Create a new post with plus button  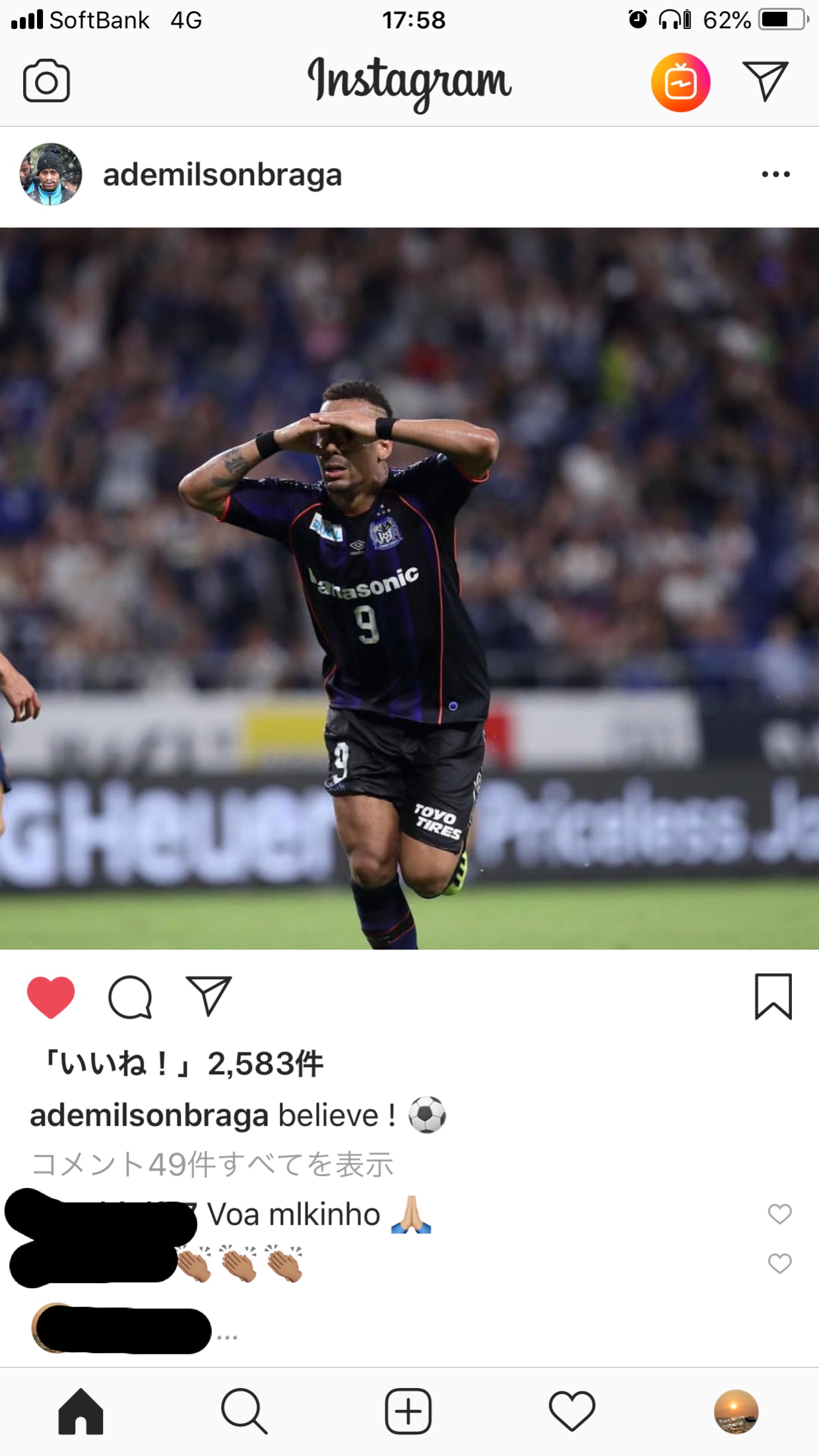(x=408, y=1412)
